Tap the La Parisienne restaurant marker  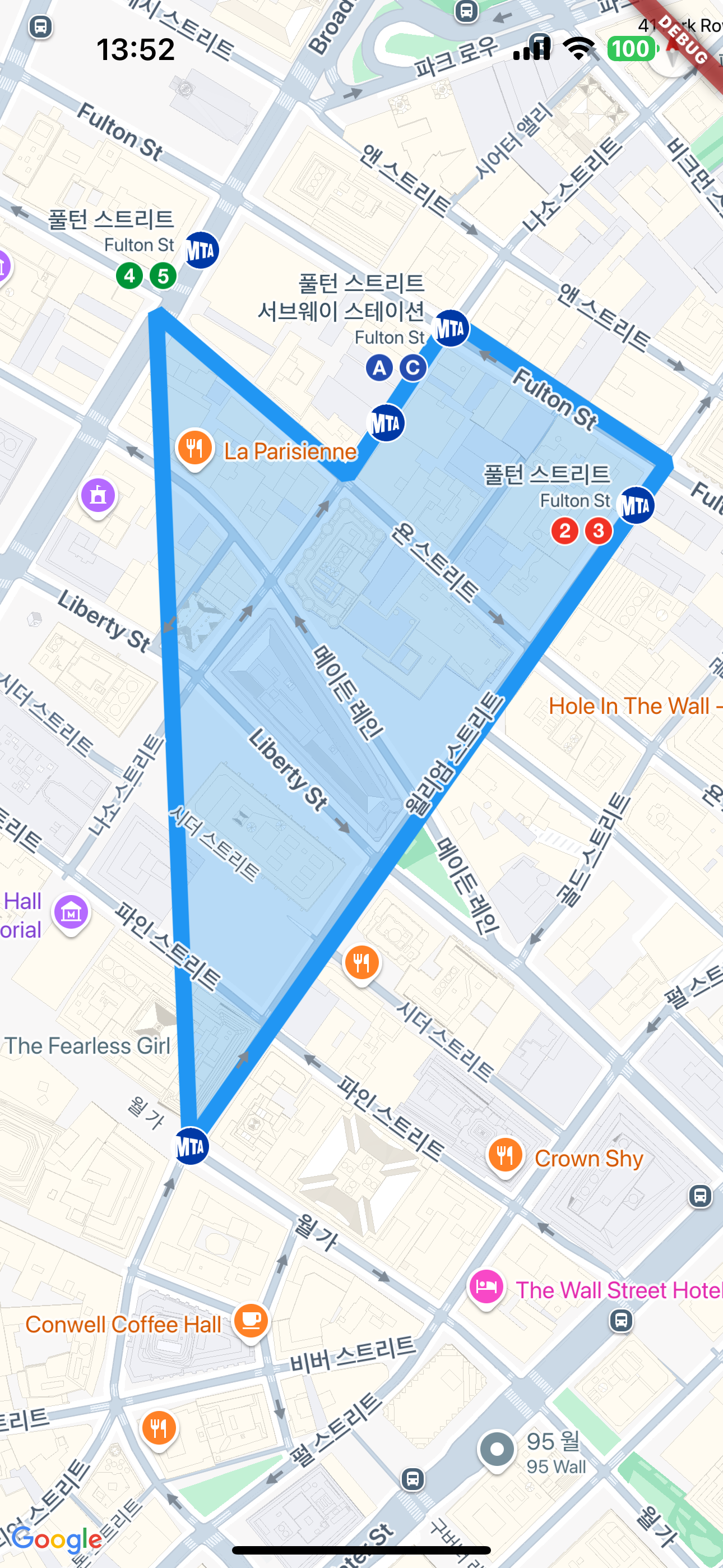click(194, 449)
